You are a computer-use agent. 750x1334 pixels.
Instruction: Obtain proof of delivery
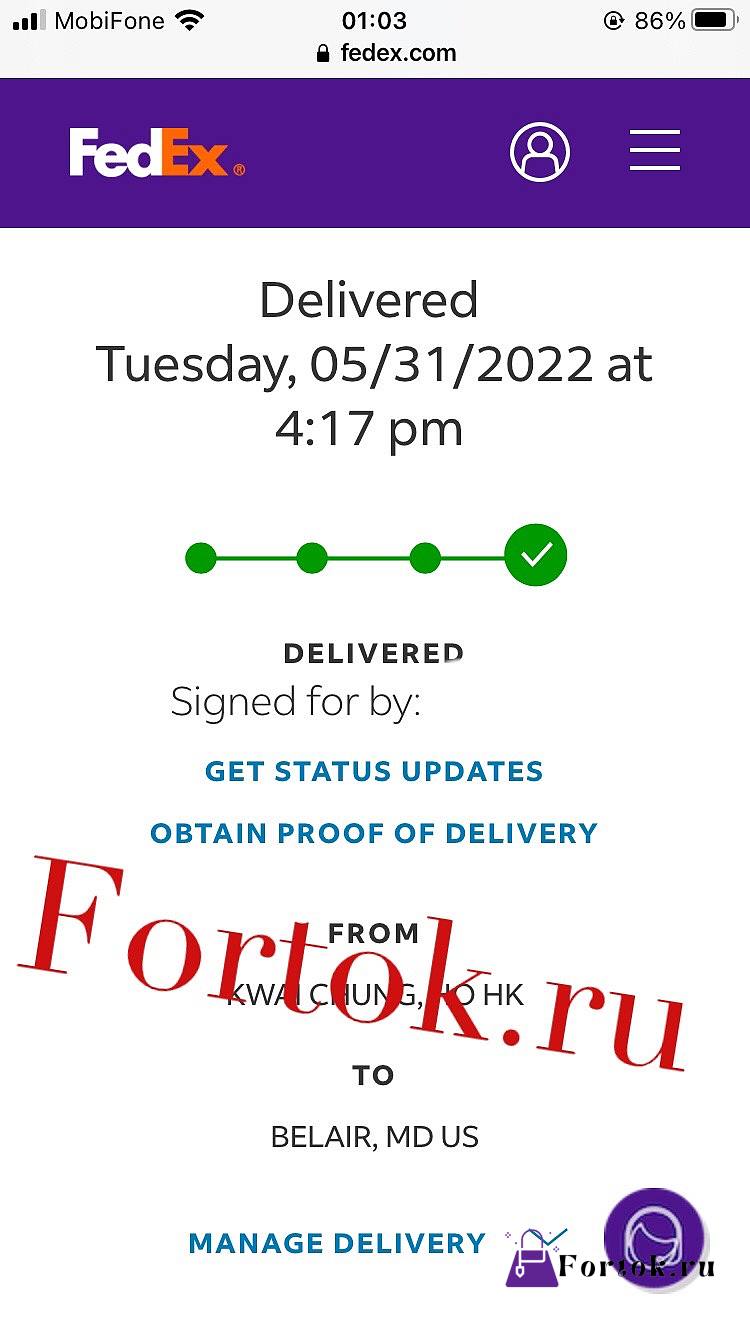[374, 833]
